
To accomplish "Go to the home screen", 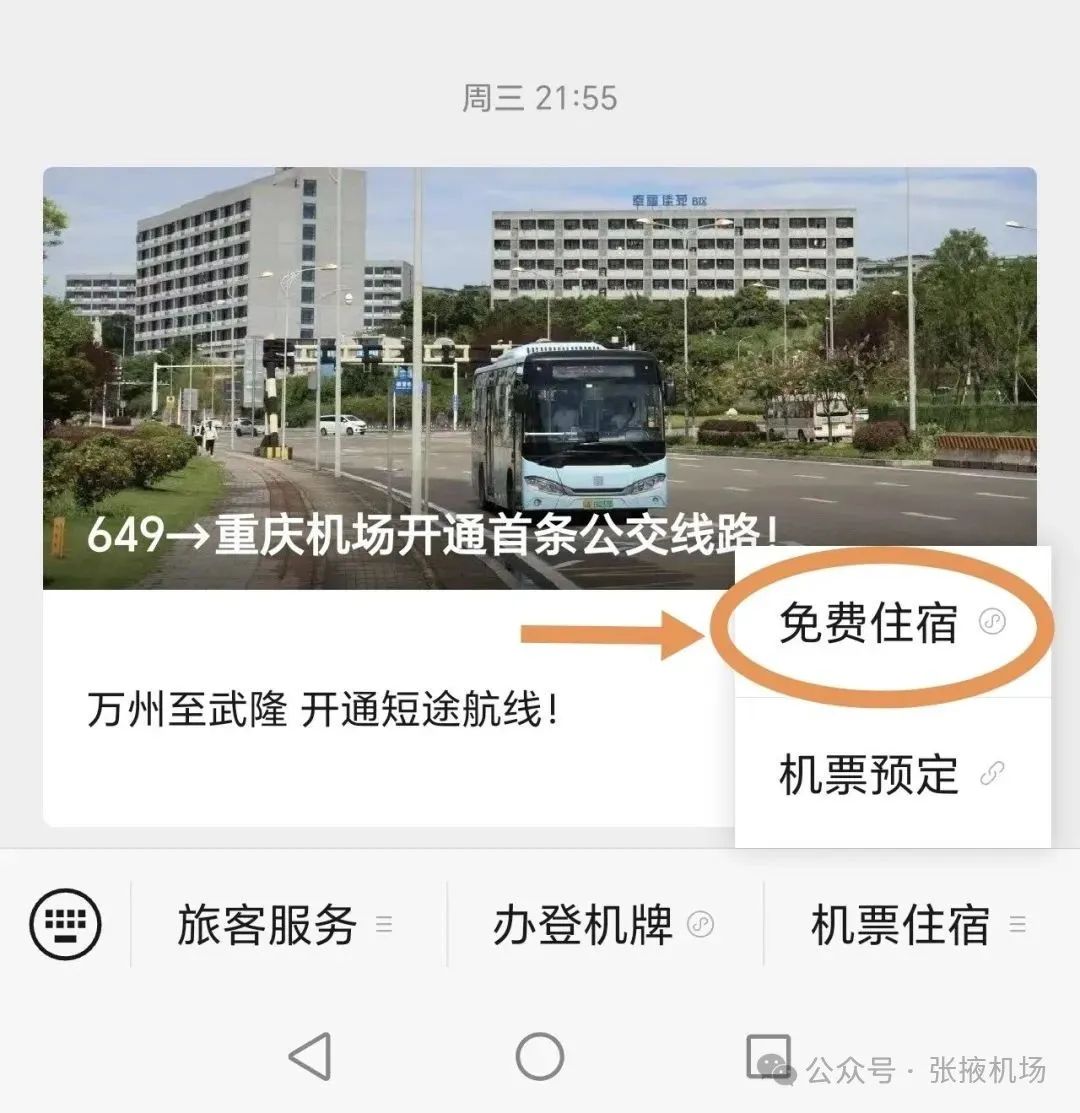I will pos(540,1056).
